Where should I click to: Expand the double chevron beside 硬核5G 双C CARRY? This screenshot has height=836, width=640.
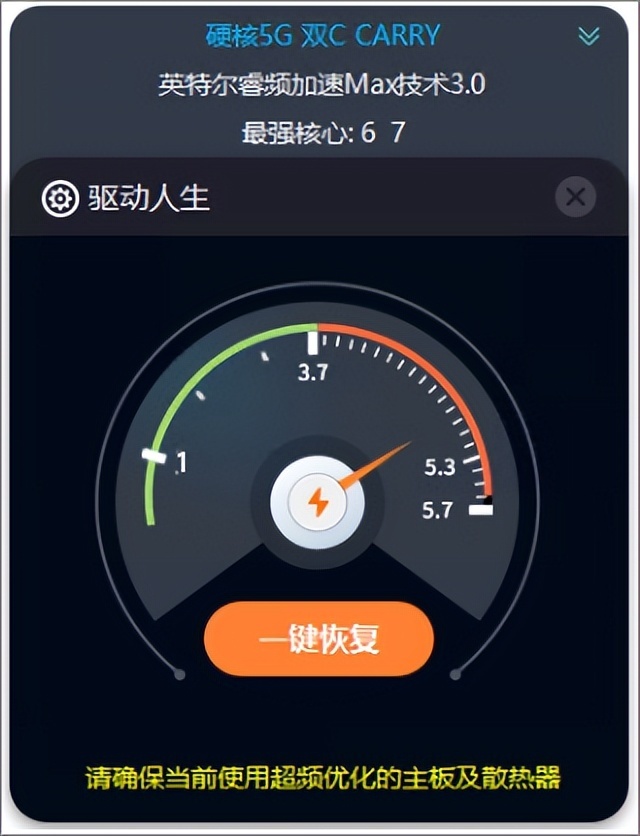pos(589,37)
